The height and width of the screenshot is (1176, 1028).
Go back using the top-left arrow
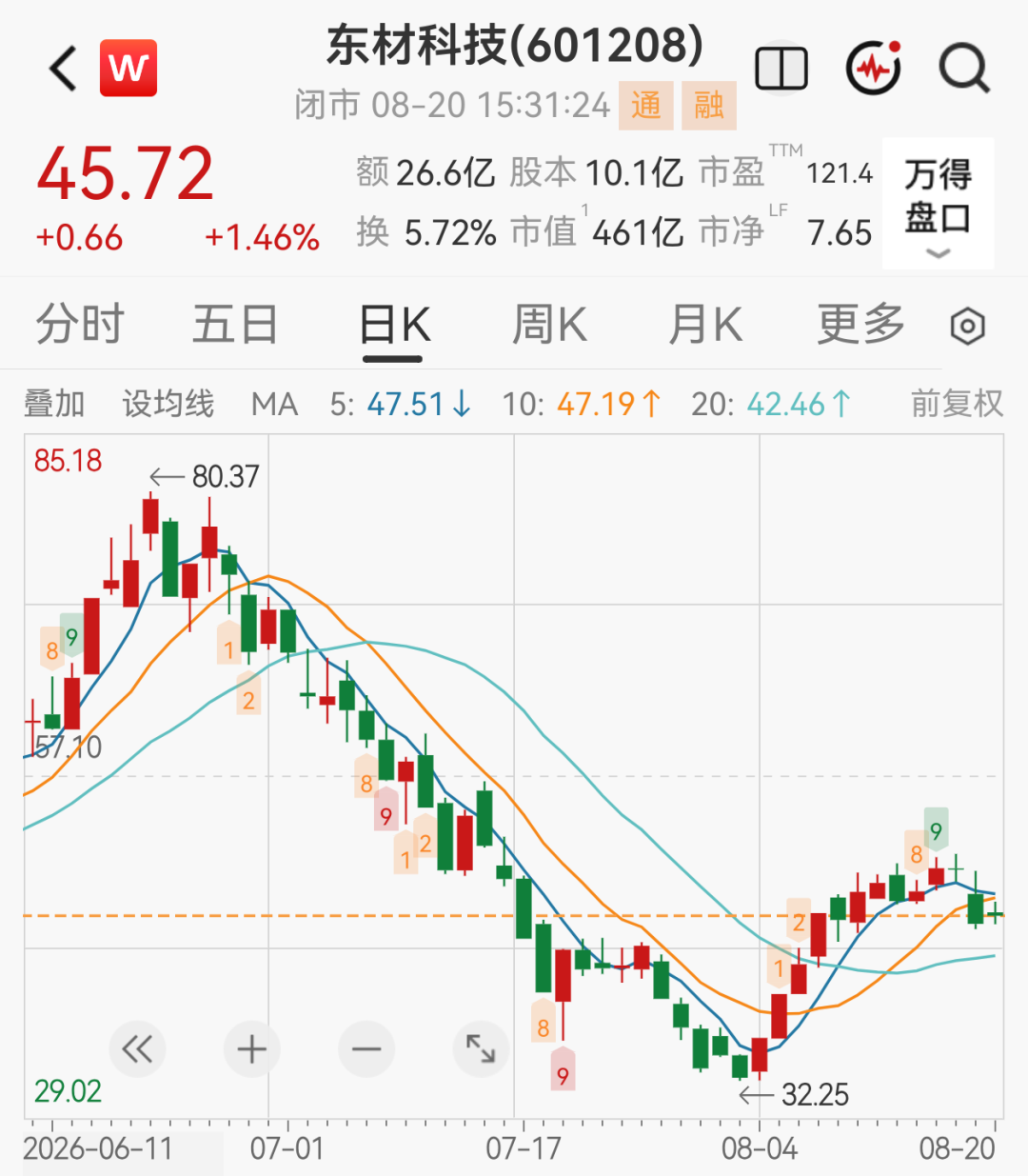click(63, 69)
